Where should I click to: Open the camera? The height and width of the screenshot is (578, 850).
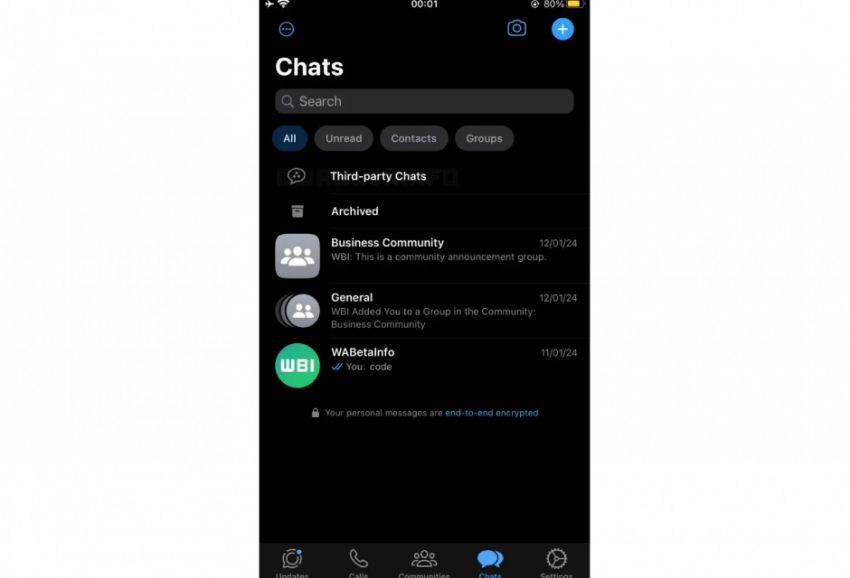point(516,29)
